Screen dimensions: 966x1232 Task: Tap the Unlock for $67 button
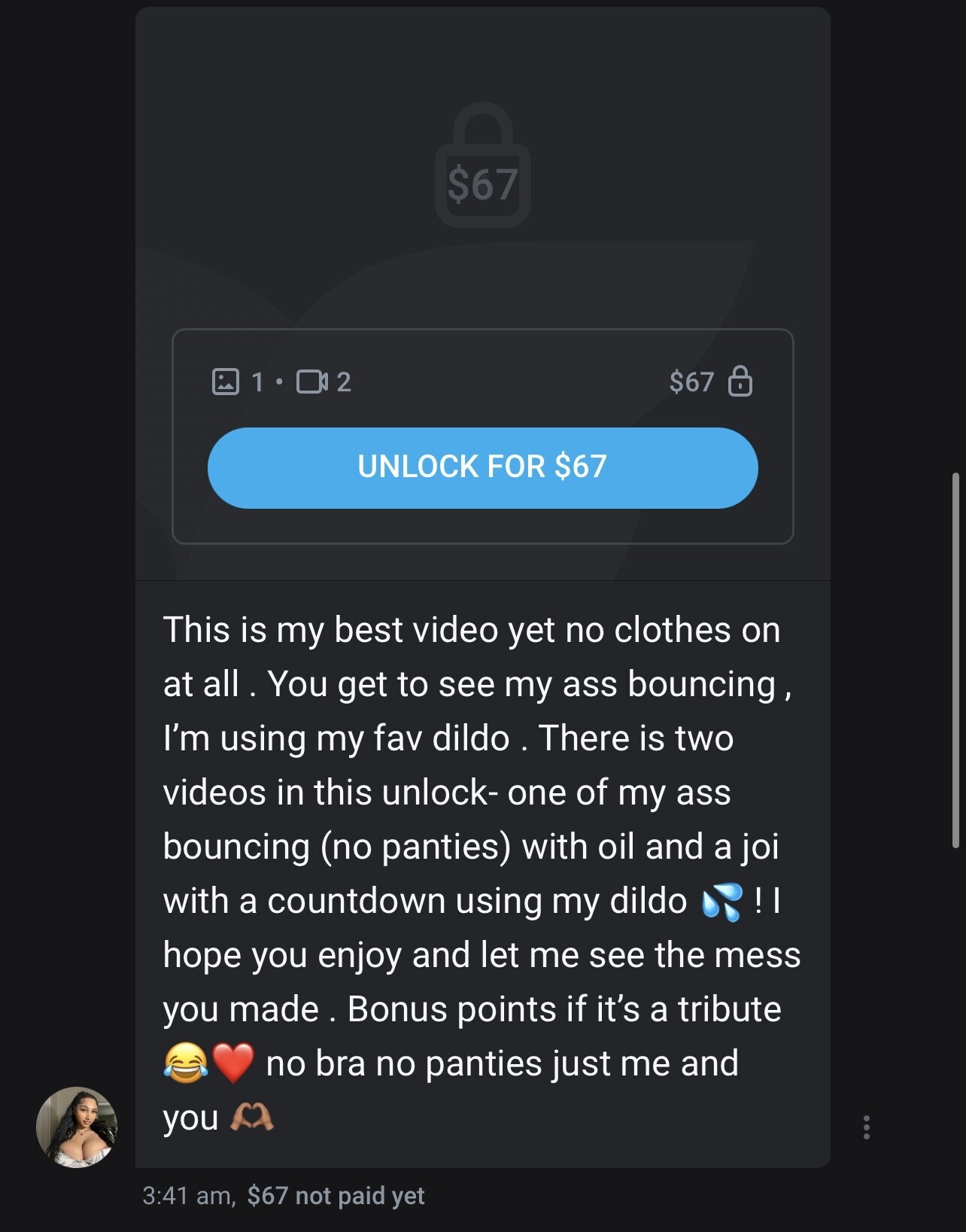[x=482, y=467]
